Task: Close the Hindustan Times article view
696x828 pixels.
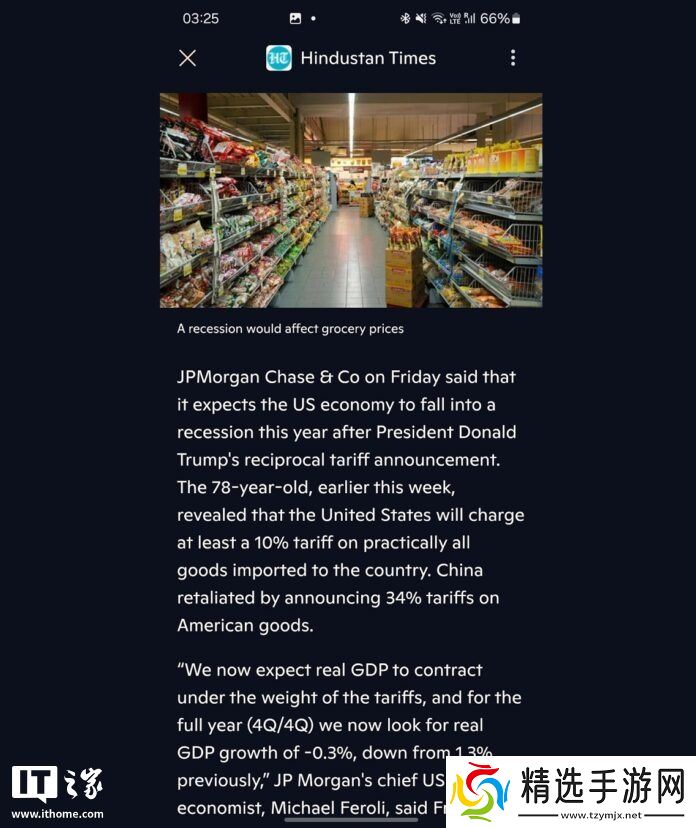Action: point(187,58)
